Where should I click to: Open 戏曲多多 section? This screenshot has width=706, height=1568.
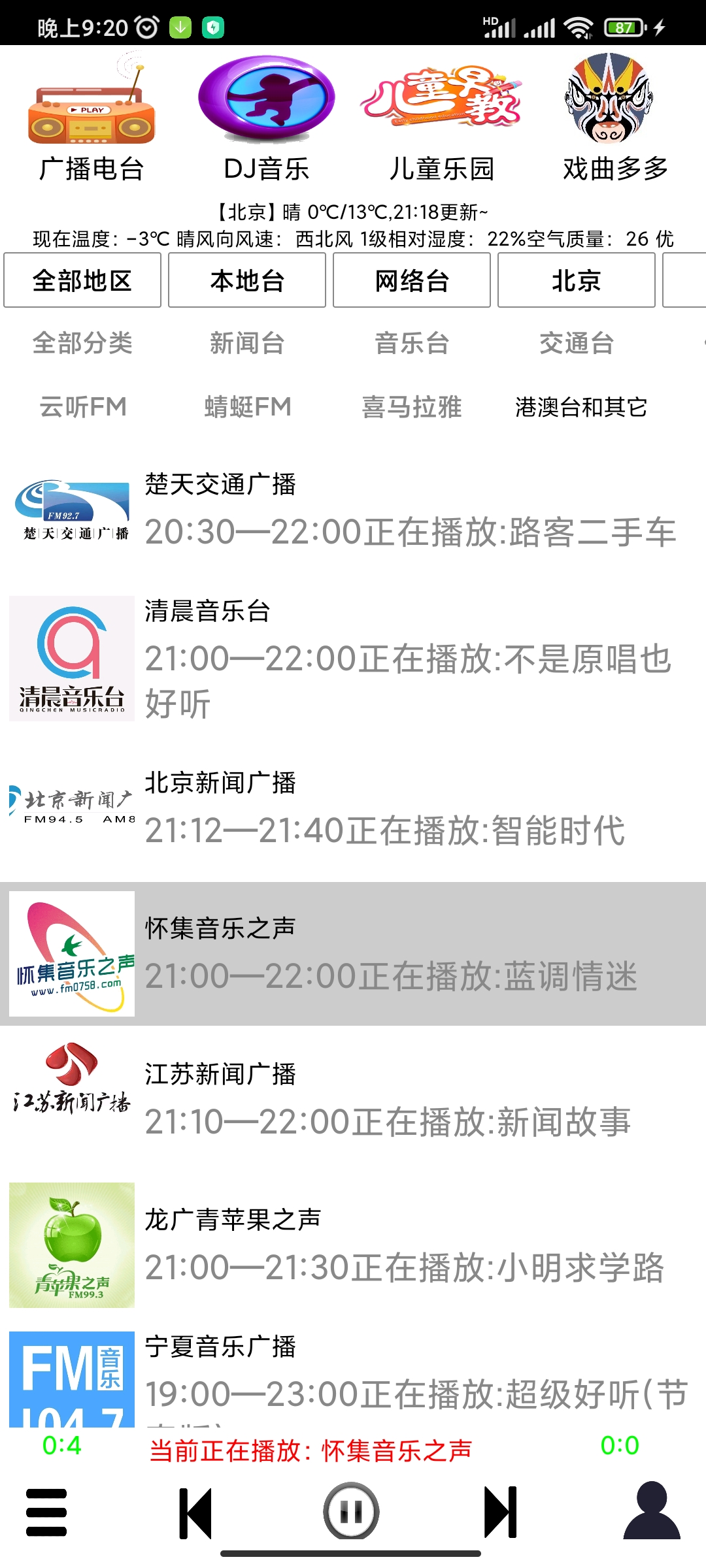point(615,118)
